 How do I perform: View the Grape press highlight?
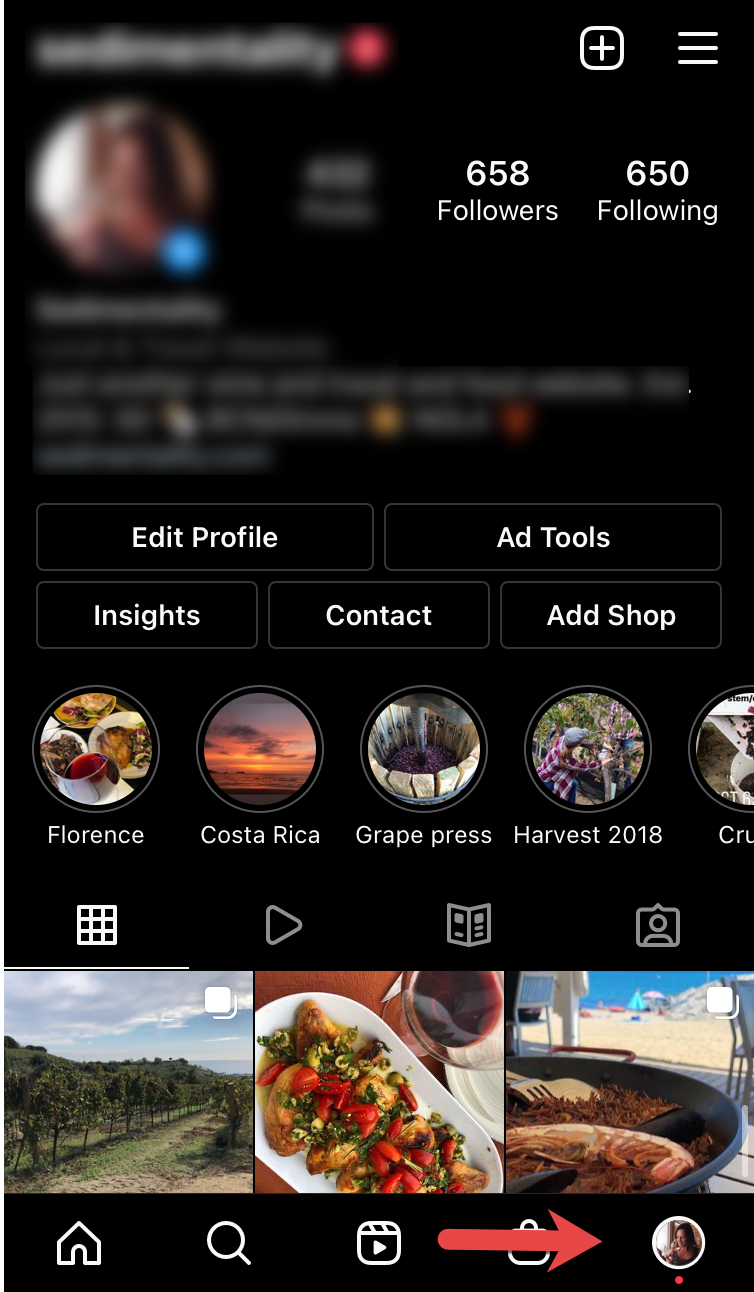(x=424, y=749)
